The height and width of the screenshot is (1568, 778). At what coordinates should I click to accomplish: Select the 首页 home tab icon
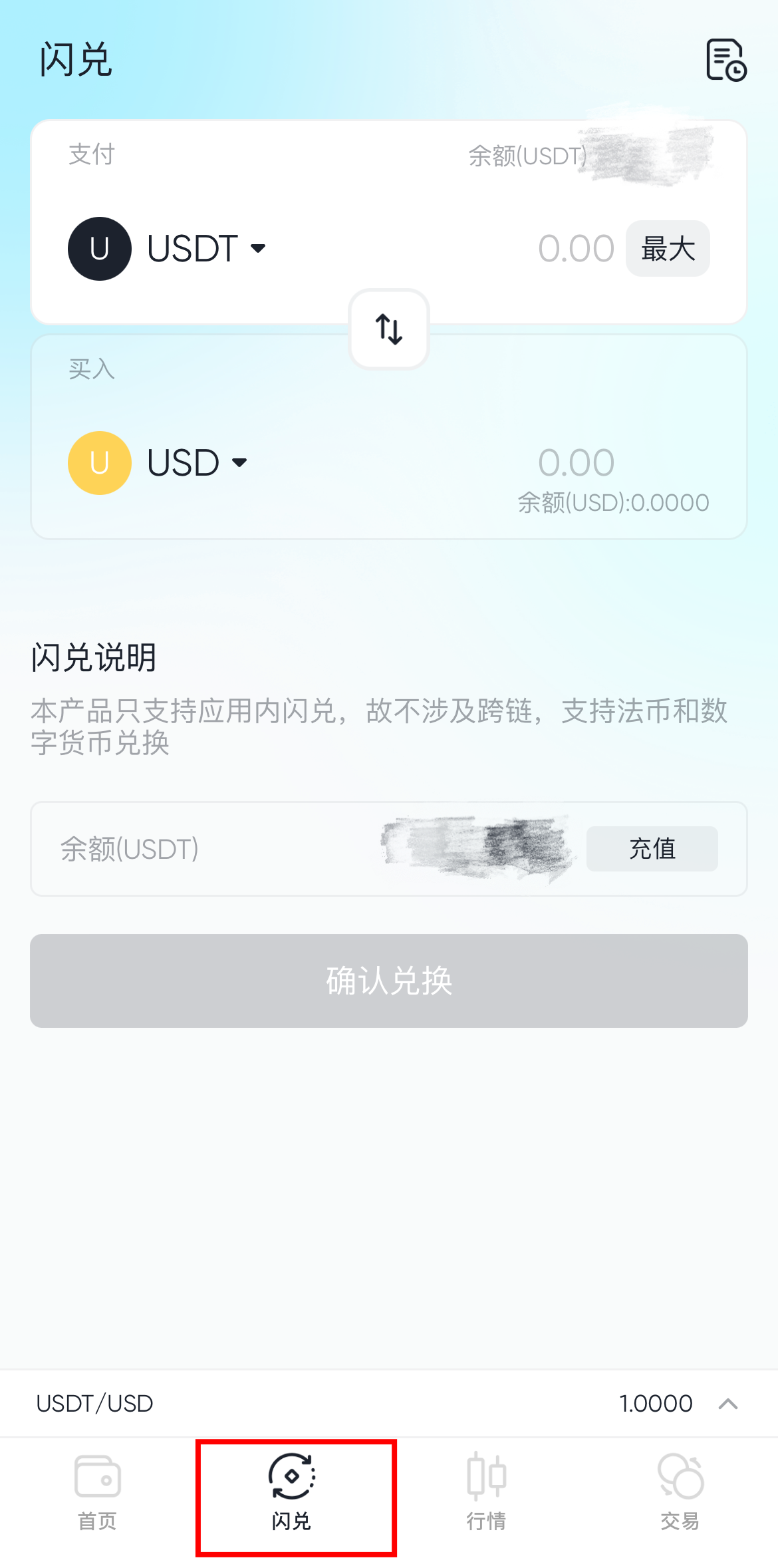pyautogui.click(x=97, y=1477)
